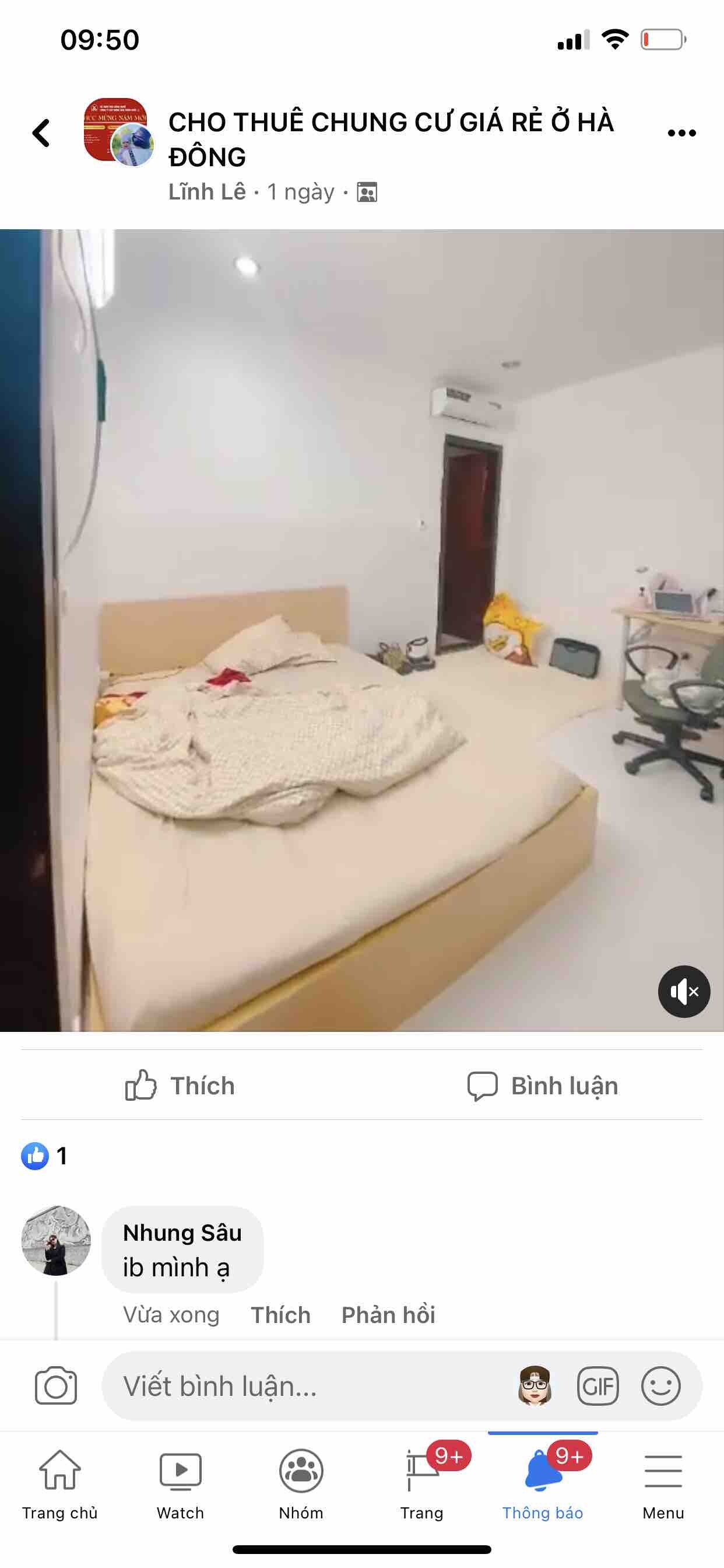
Task: Open the post's three-dot options menu
Action: coord(681,132)
